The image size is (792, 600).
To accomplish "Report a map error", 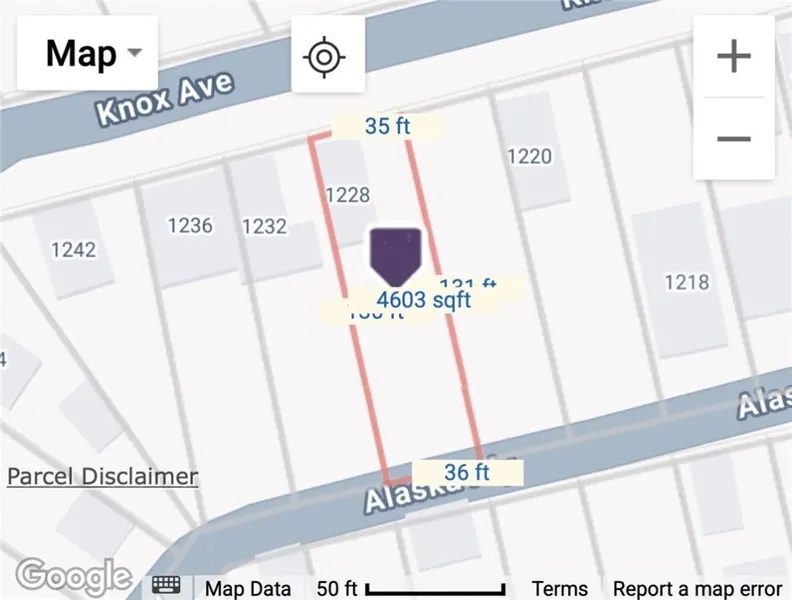I will [x=697, y=589].
